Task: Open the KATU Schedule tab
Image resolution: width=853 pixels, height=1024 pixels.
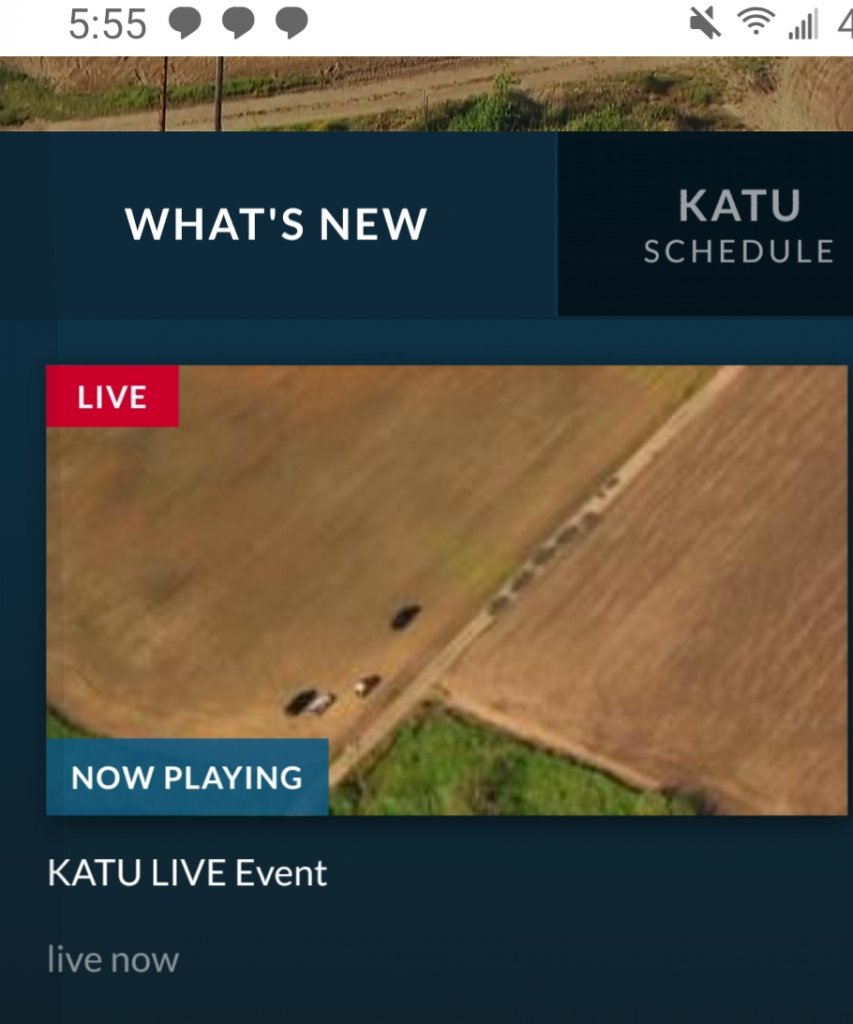Action: click(738, 226)
